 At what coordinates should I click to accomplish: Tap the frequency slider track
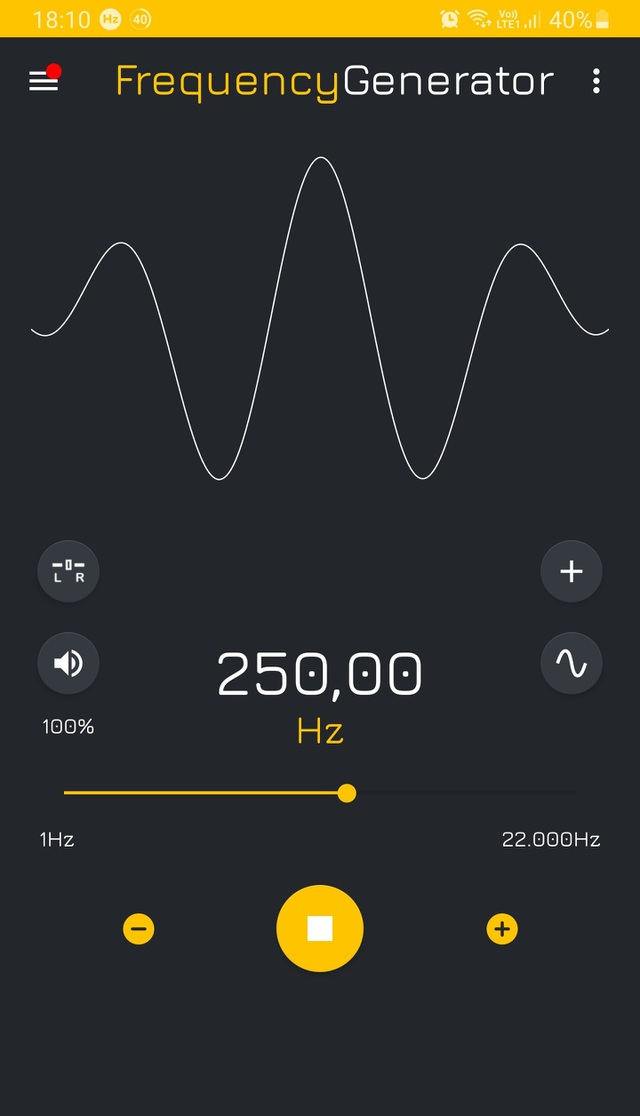[x=460, y=793]
